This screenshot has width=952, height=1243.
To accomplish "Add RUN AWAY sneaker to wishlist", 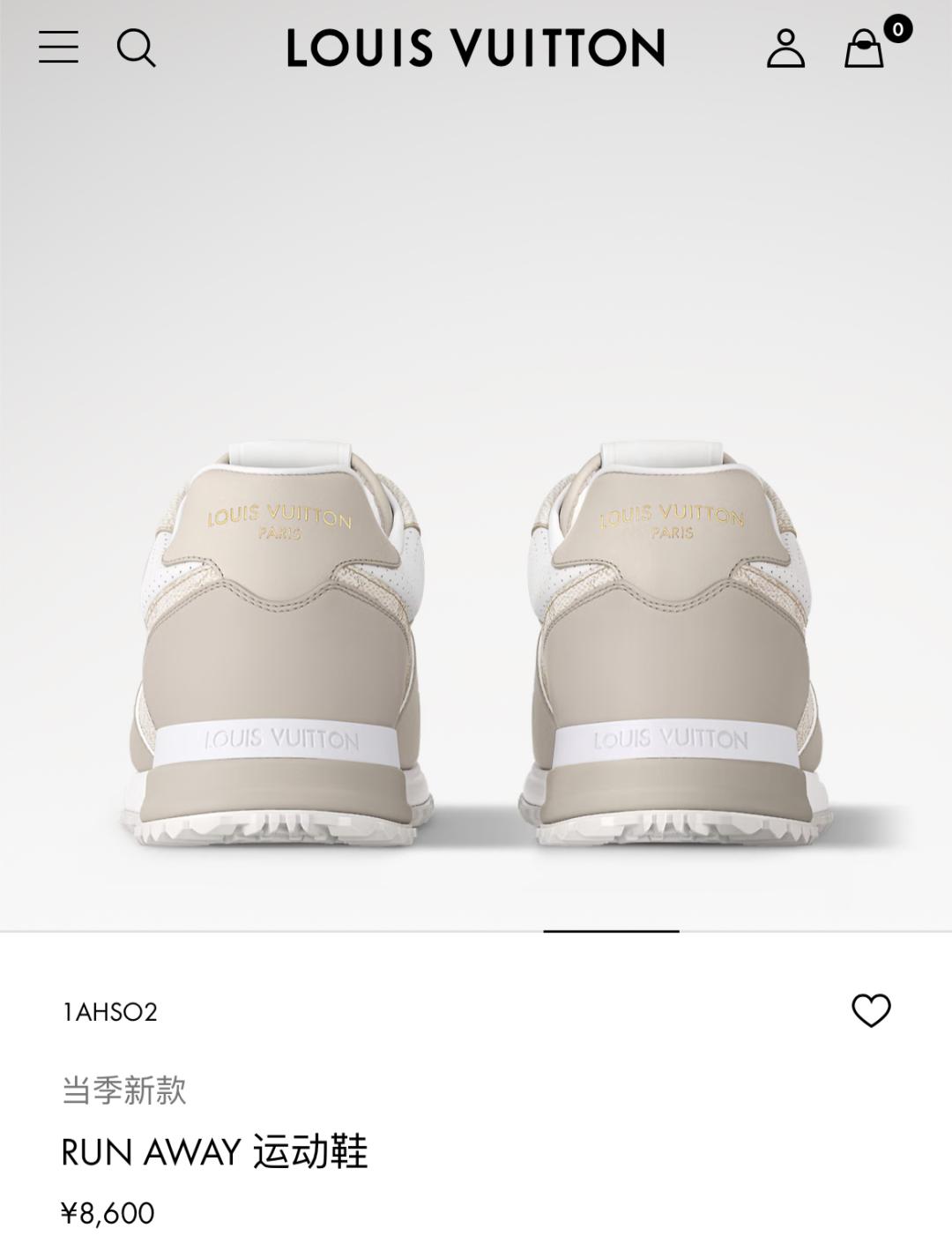I will pyautogui.click(x=871, y=1010).
